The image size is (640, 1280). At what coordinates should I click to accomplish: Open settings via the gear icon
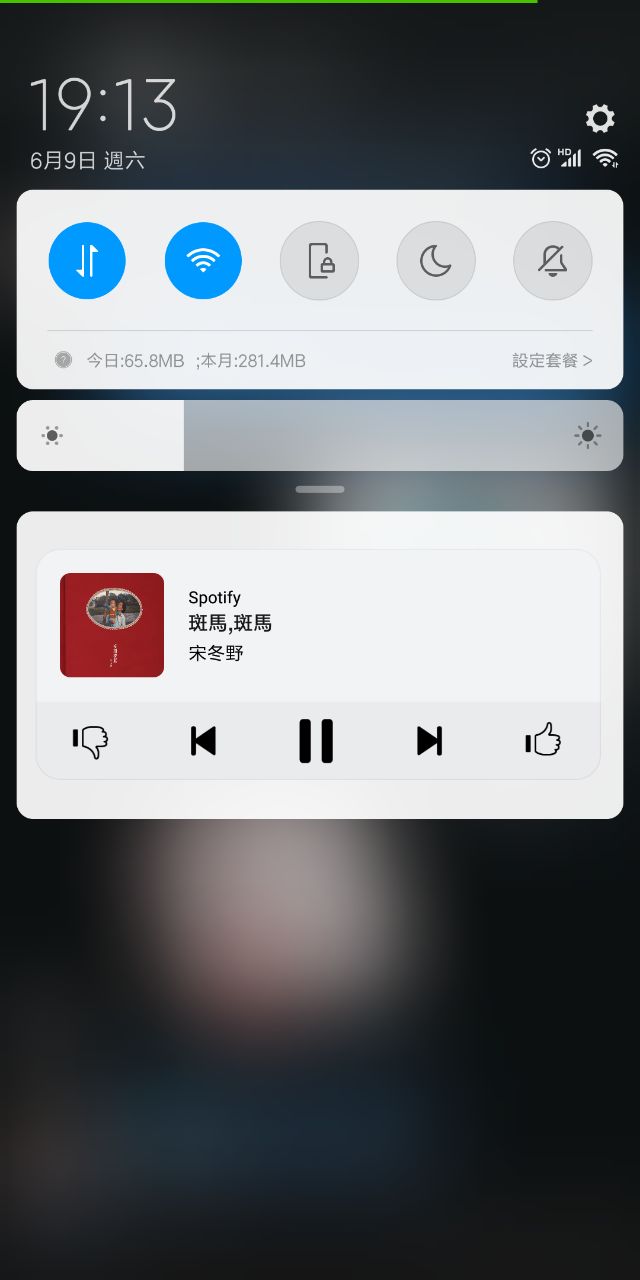(x=600, y=119)
